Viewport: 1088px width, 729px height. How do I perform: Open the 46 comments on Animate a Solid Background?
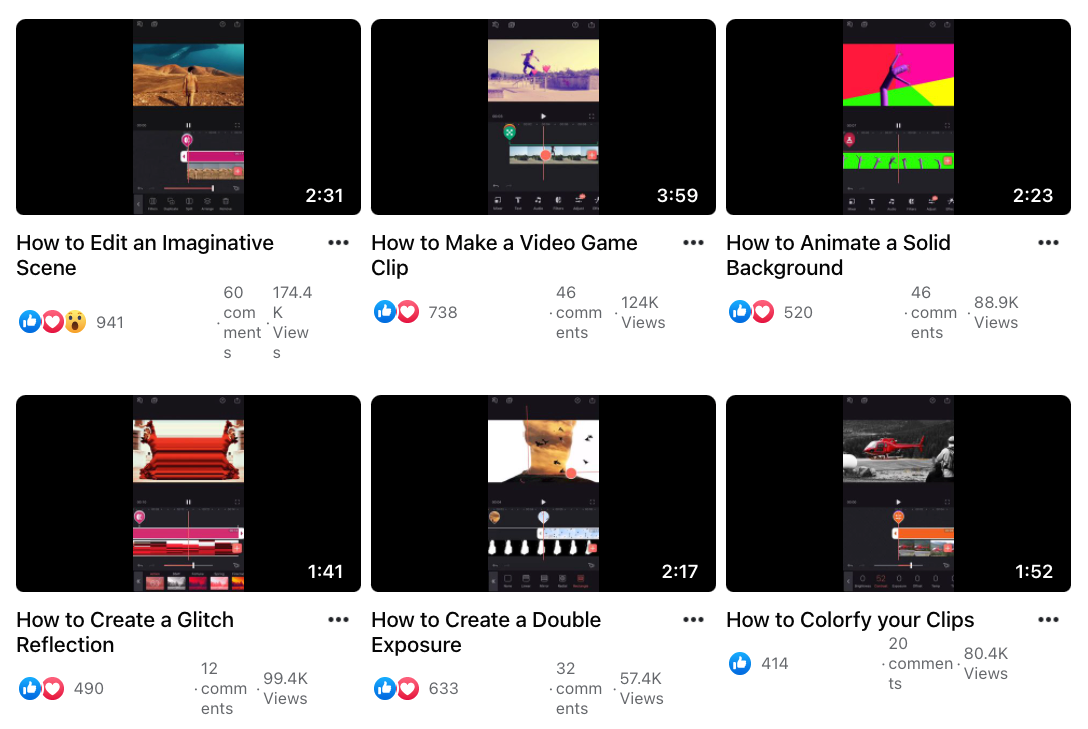(933, 312)
